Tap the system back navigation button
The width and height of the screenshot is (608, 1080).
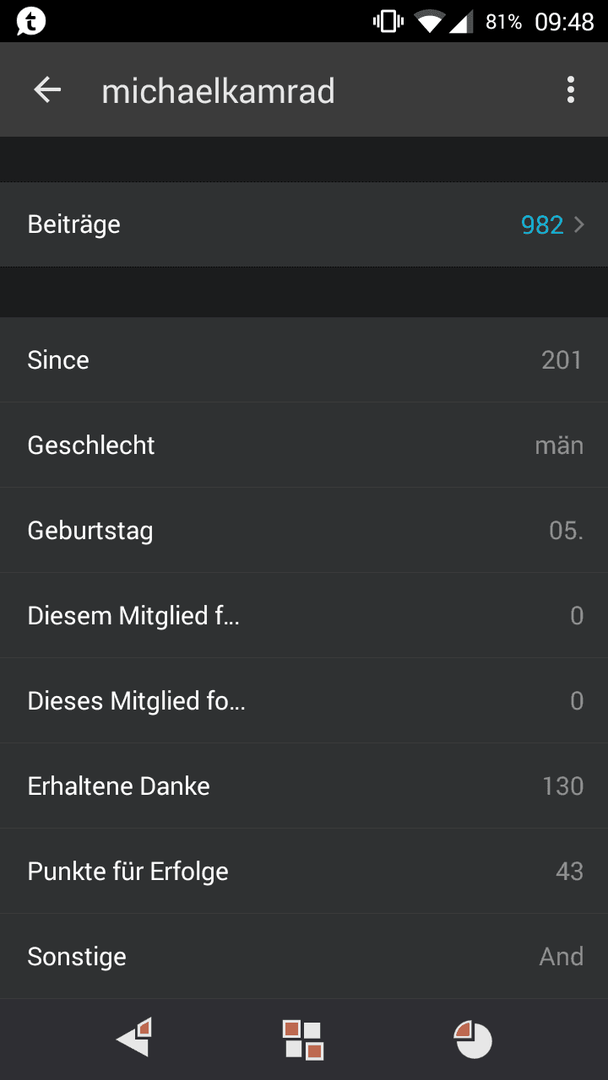(134, 1038)
